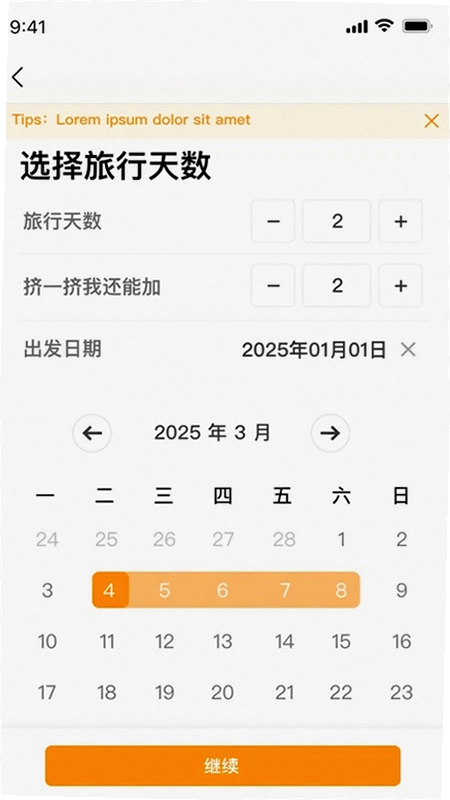450x800 pixels.
Task: Go to the next calendar month
Action: coord(330,433)
